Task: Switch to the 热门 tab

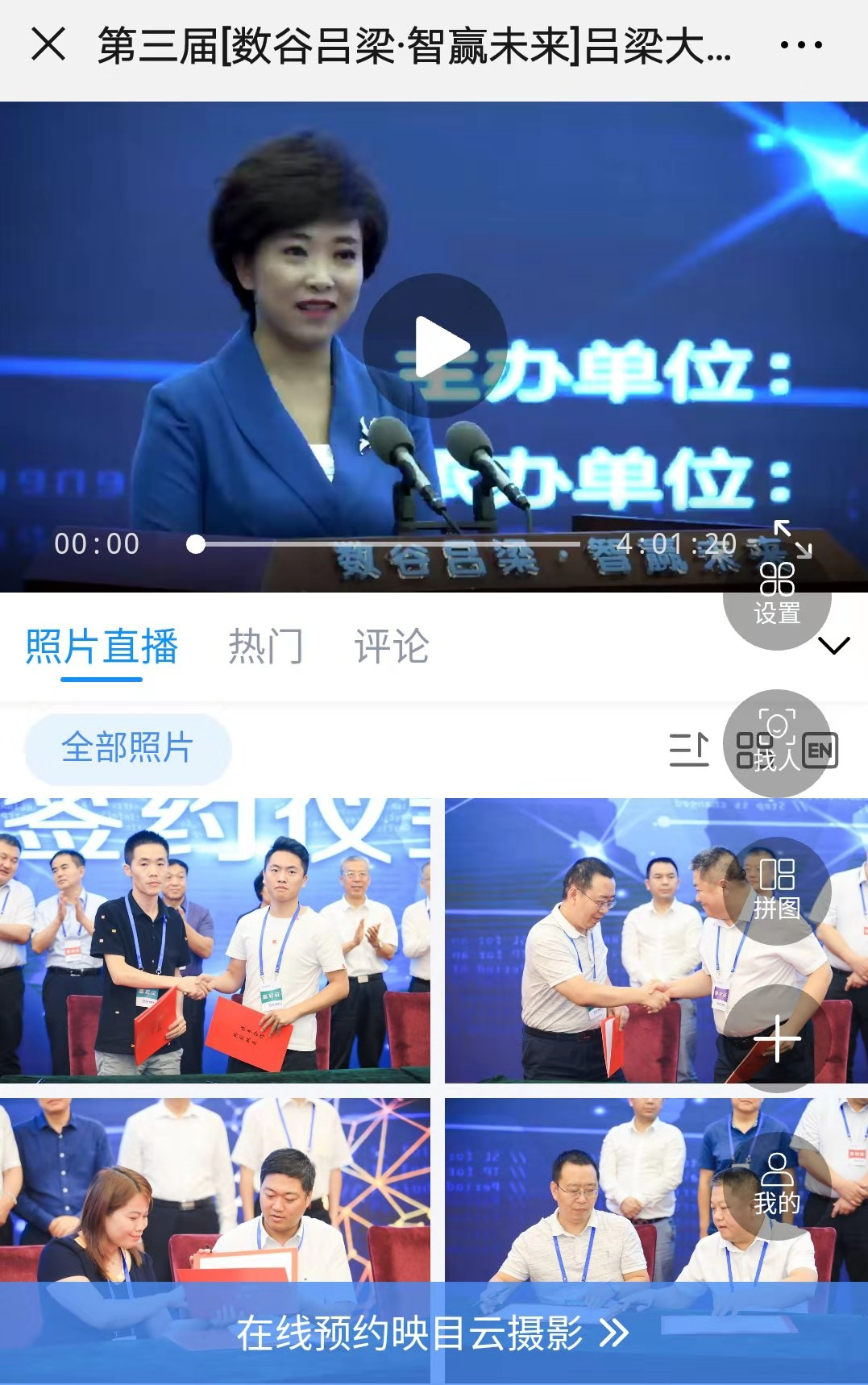Action: tap(266, 647)
